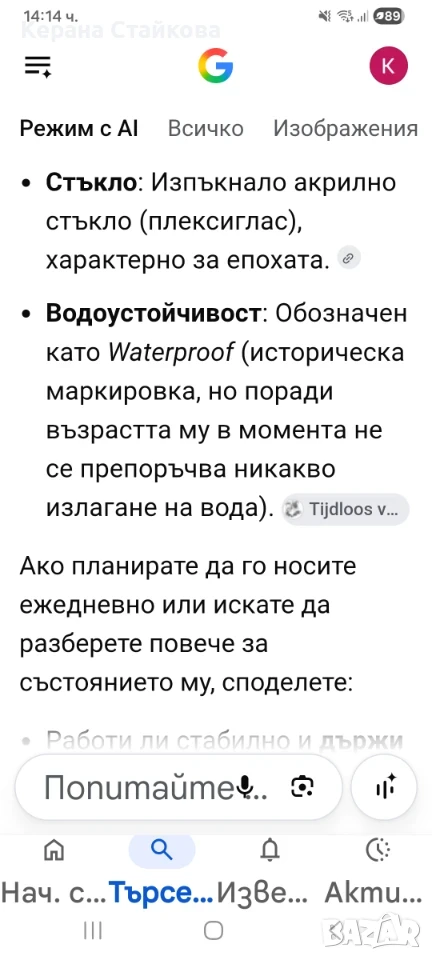Open the AI mode history menu
Image resolution: width=432 pixels, height=960 pixels.
[x=38, y=66]
